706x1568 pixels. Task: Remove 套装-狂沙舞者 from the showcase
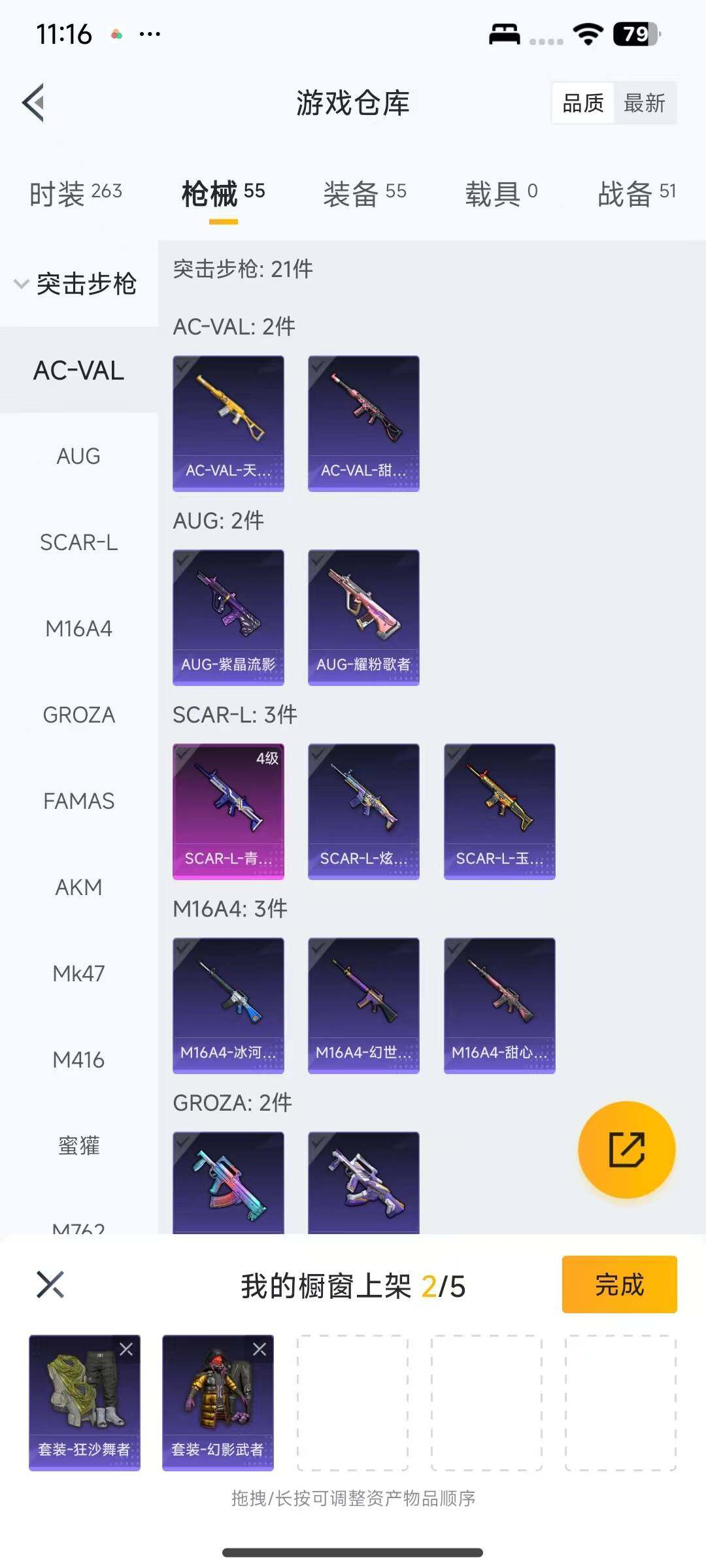coord(126,1349)
